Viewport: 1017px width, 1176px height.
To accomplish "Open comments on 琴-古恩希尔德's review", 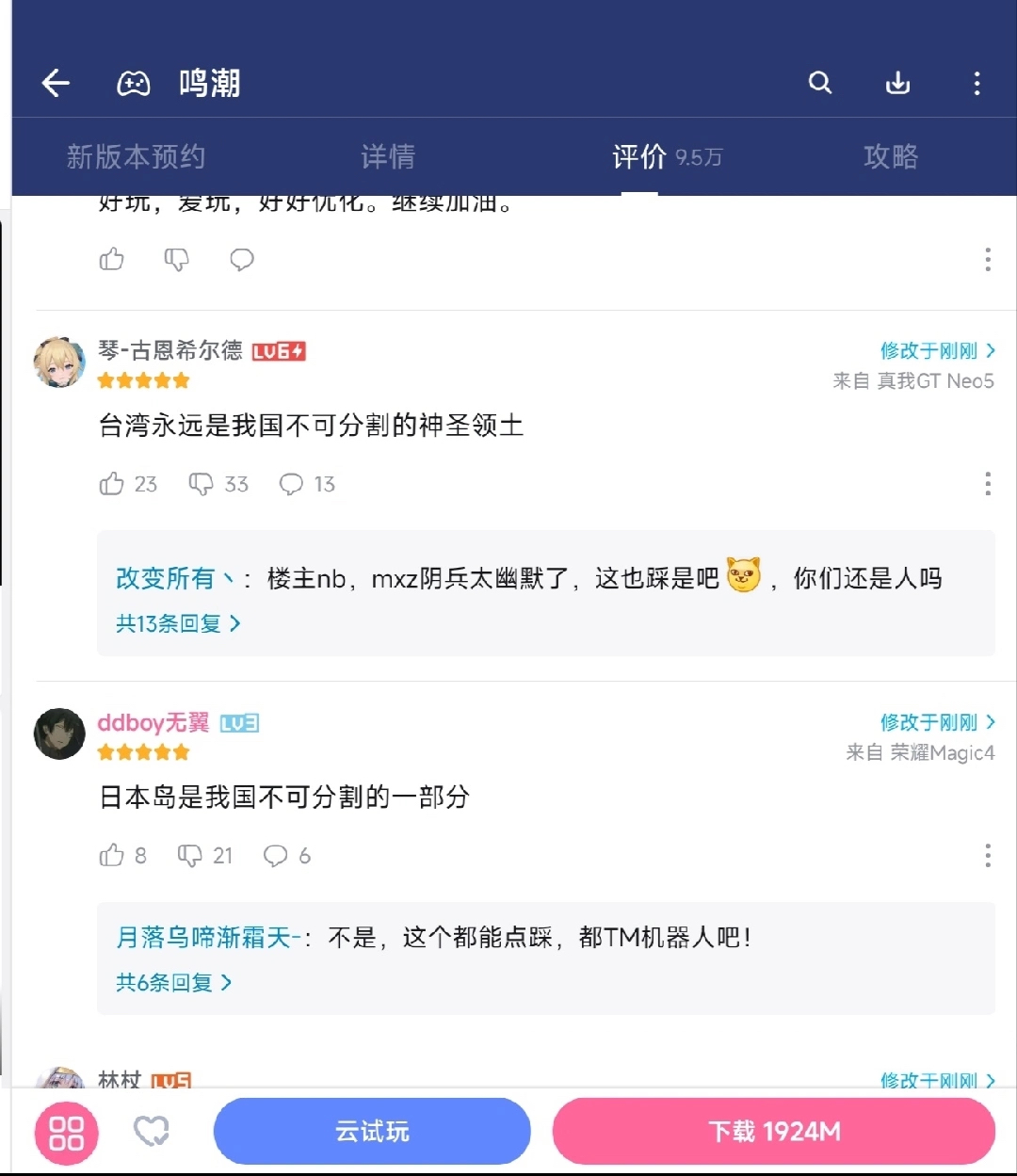I will click(x=291, y=484).
